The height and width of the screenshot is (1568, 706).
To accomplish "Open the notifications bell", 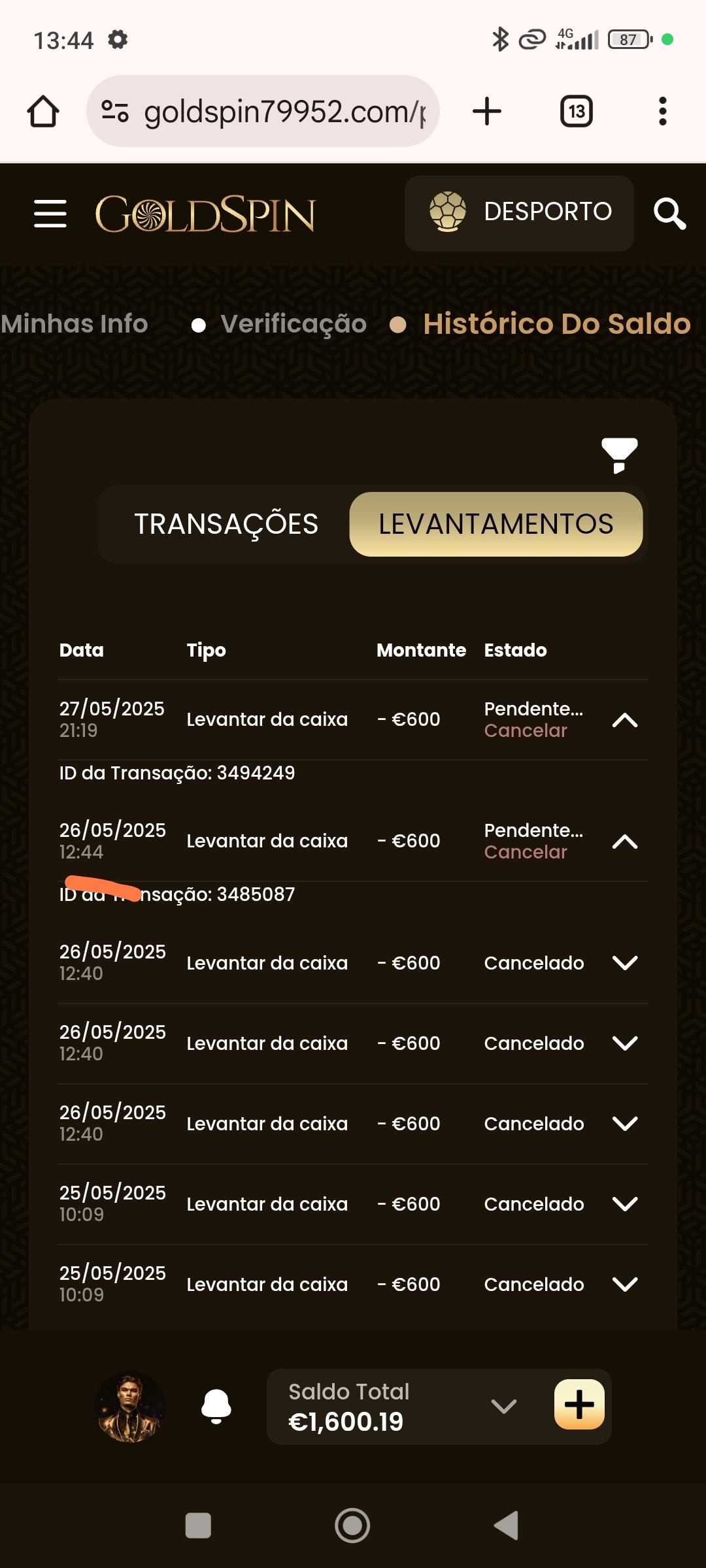I will coord(216,1407).
